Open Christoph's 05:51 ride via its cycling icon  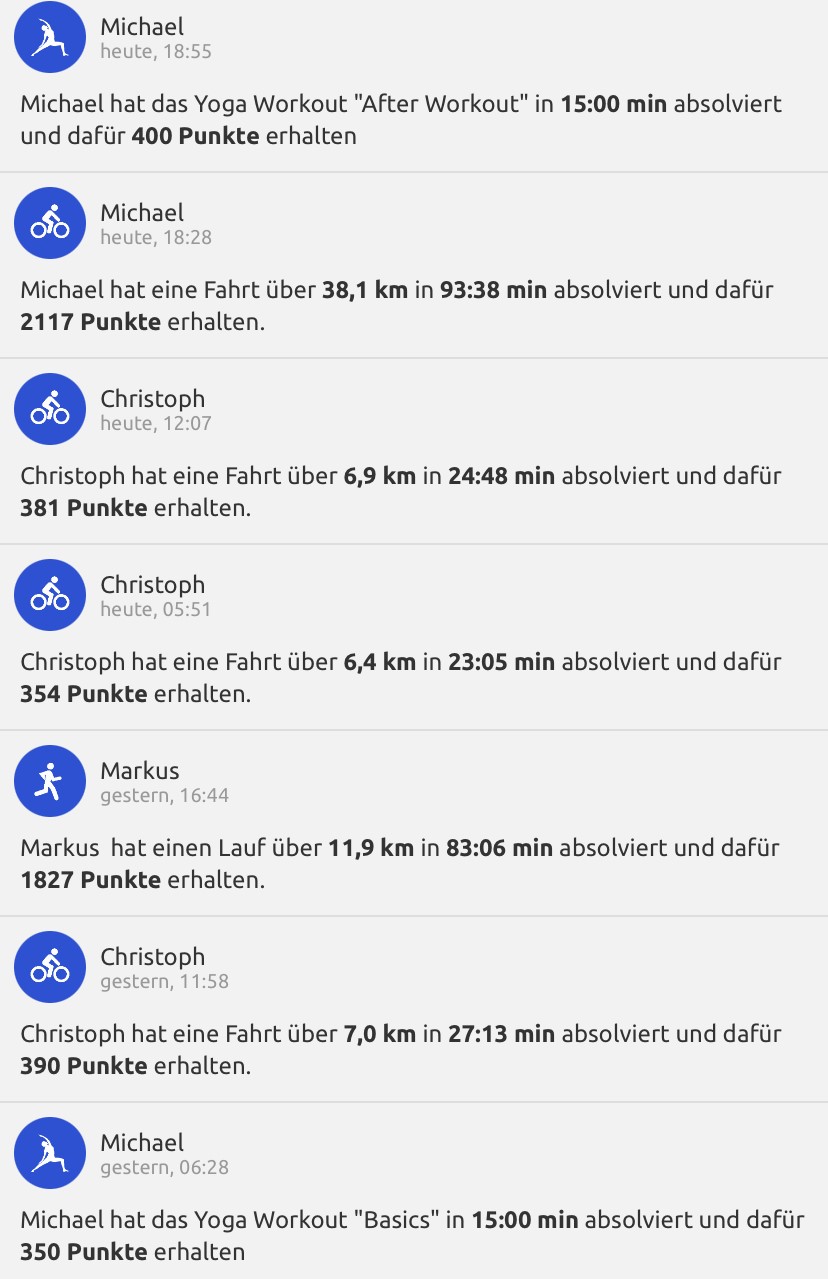pyautogui.click(x=50, y=595)
